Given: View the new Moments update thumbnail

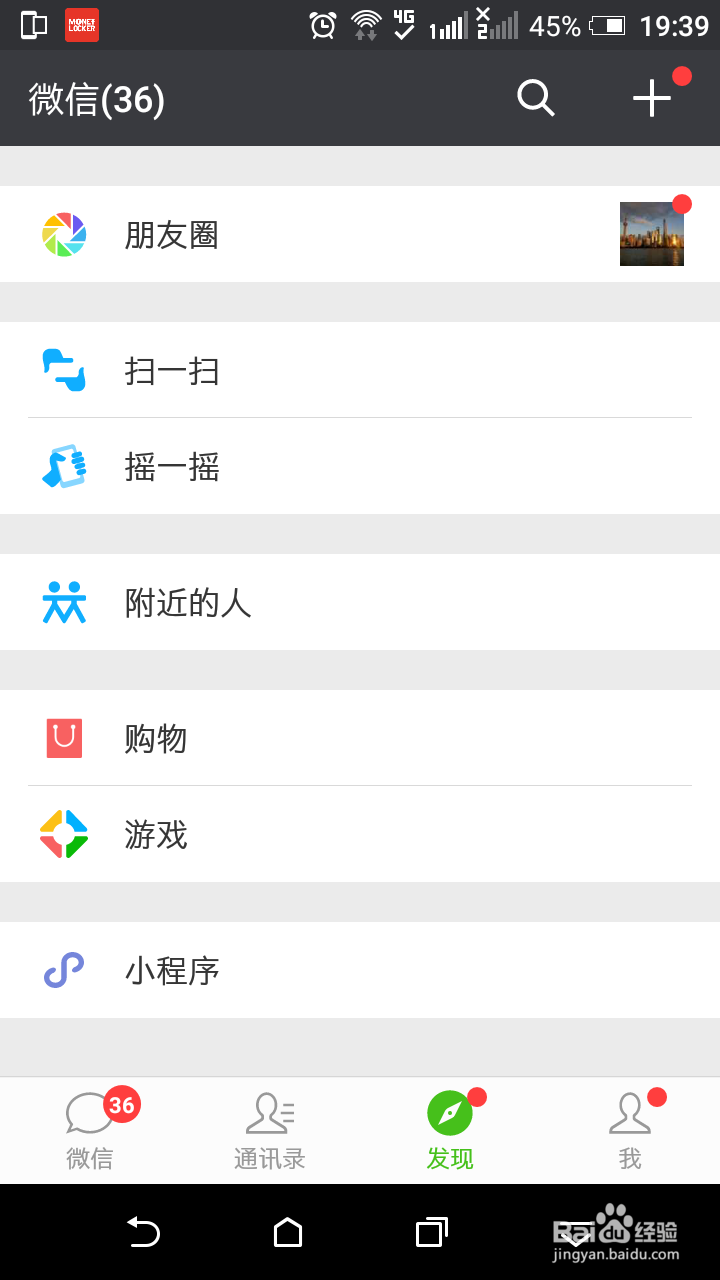Looking at the screenshot, I should tap(651, 234).
